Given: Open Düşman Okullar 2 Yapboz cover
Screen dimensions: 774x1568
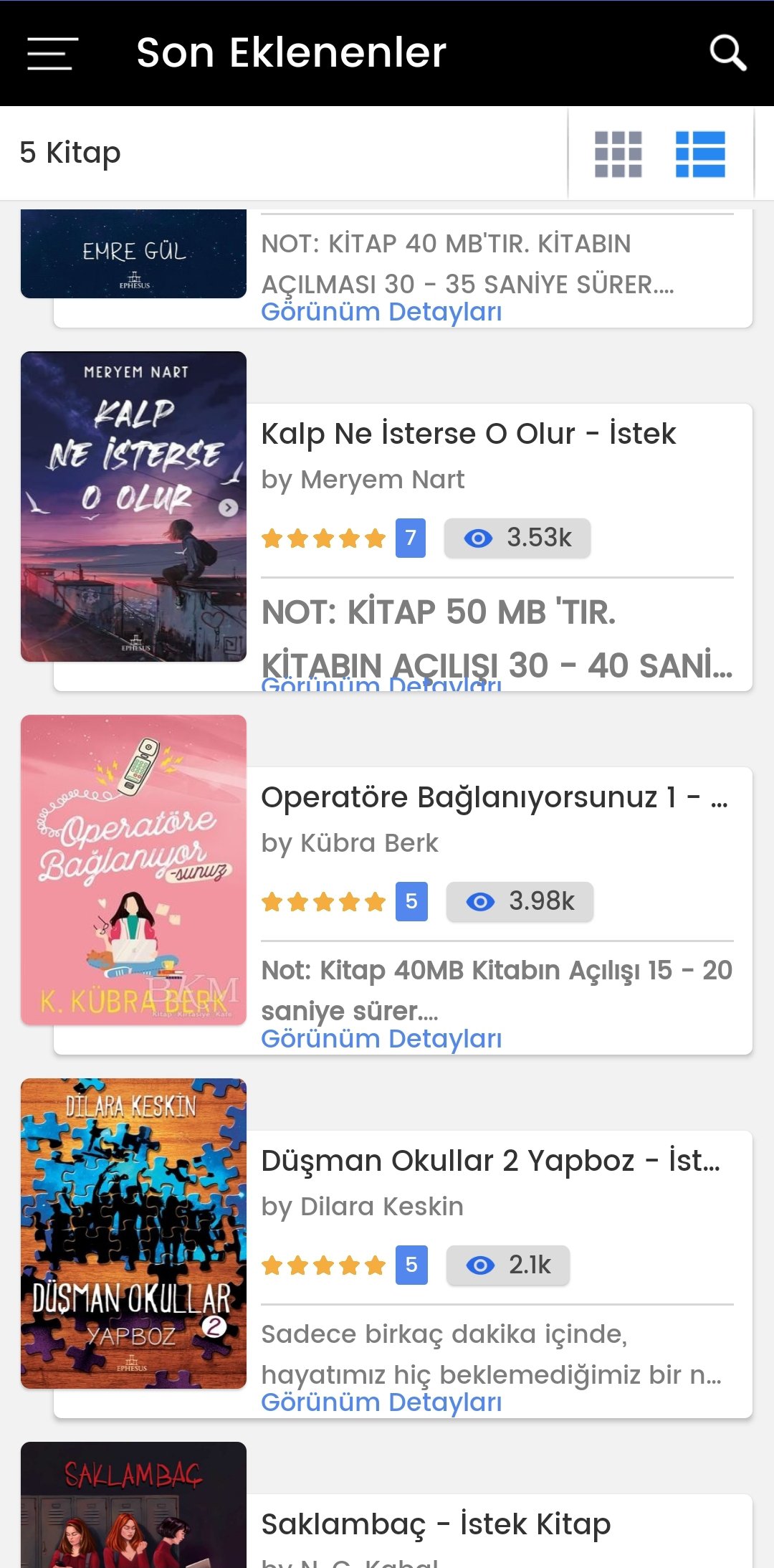Looking at the screenshot, I should 134,1233.
